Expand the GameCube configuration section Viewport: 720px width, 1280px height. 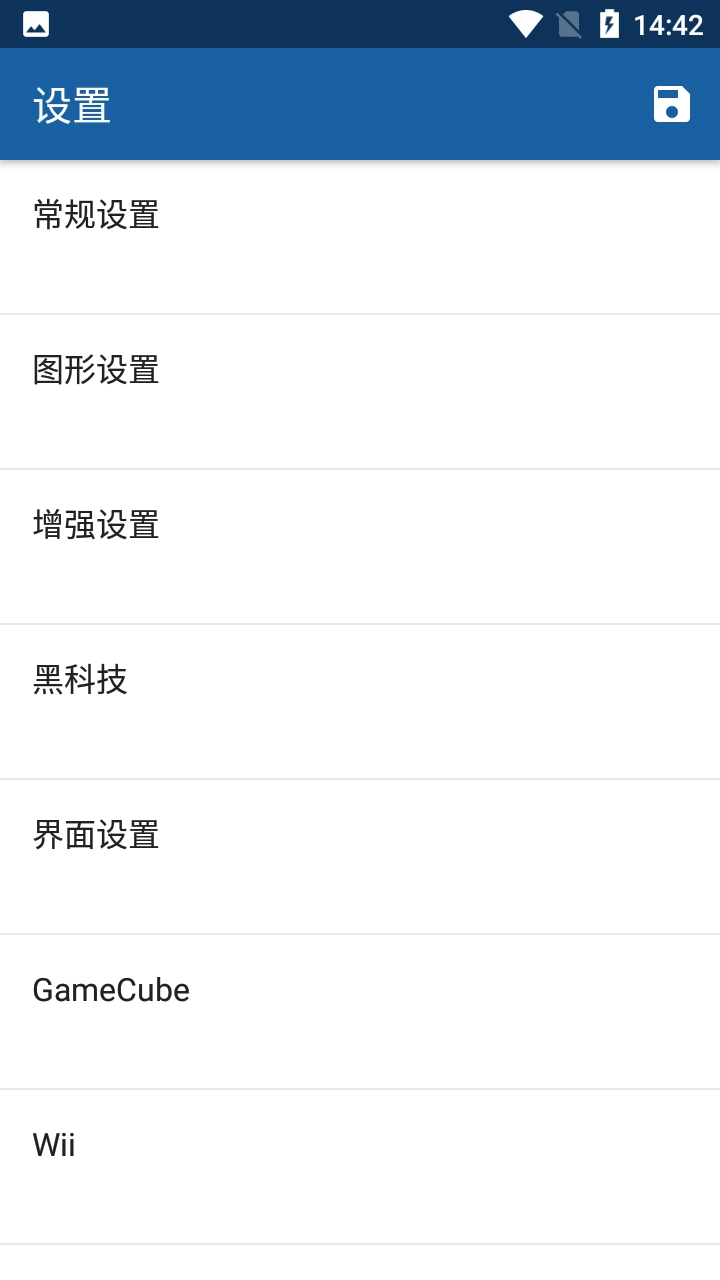tap(360, 1012)
